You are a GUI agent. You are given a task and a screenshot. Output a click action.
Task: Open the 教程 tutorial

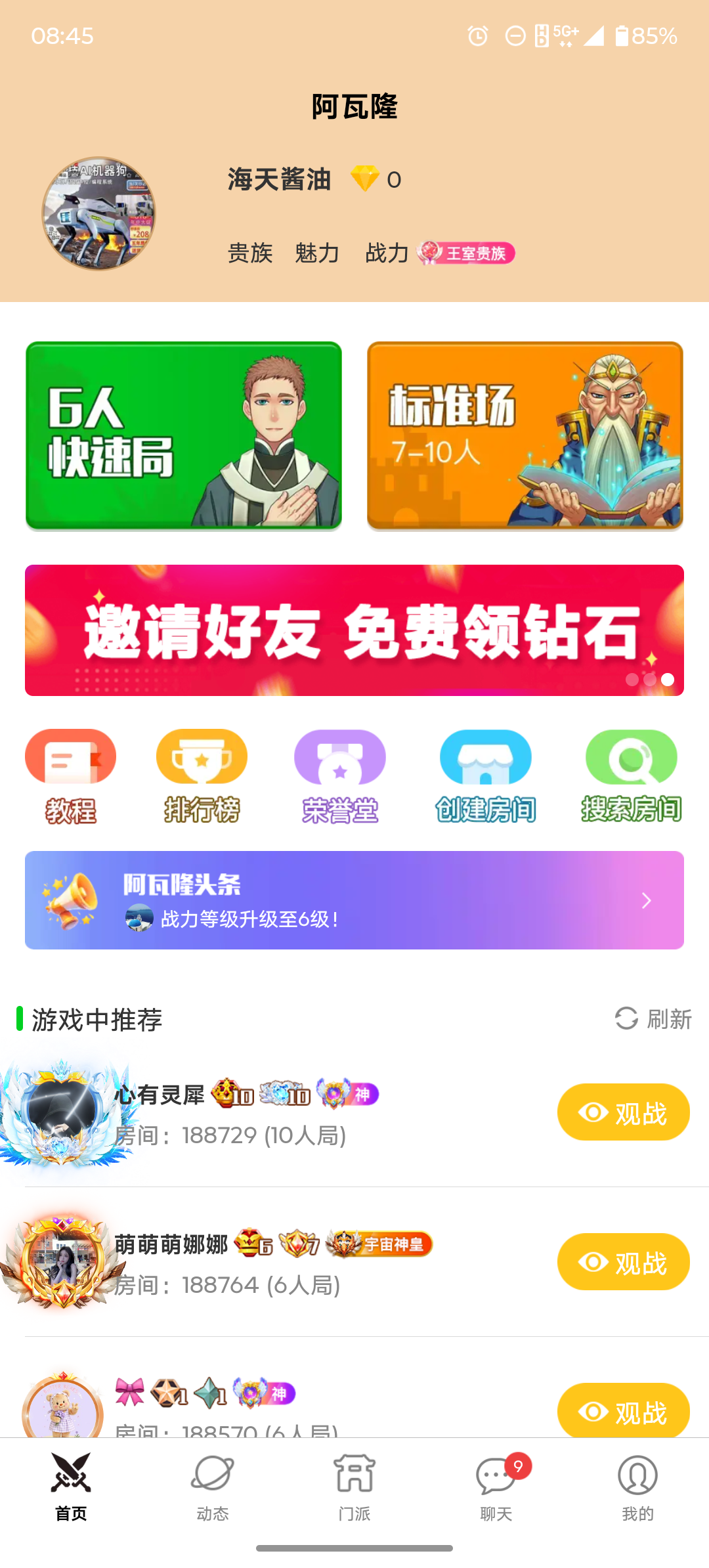coord(71,776)
